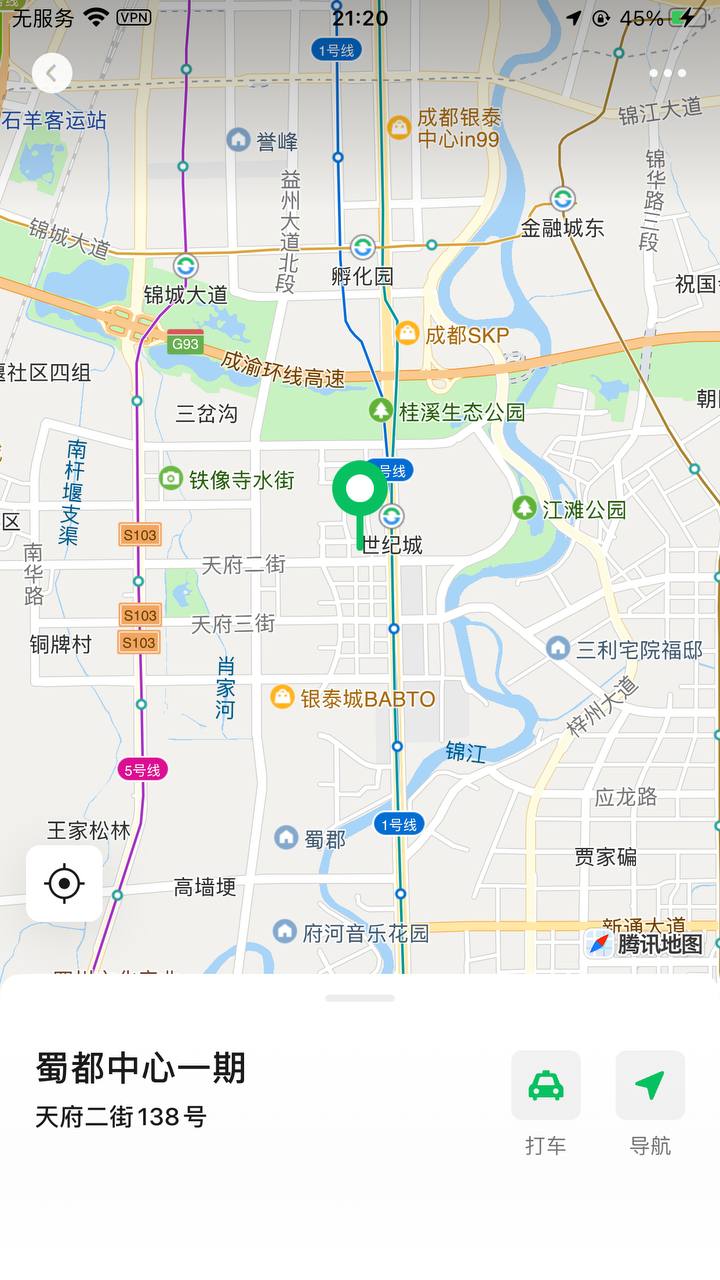Expand the bottom sheet handle
The width and height of the screenshot is (720, 1280).
tap(360, 998)
